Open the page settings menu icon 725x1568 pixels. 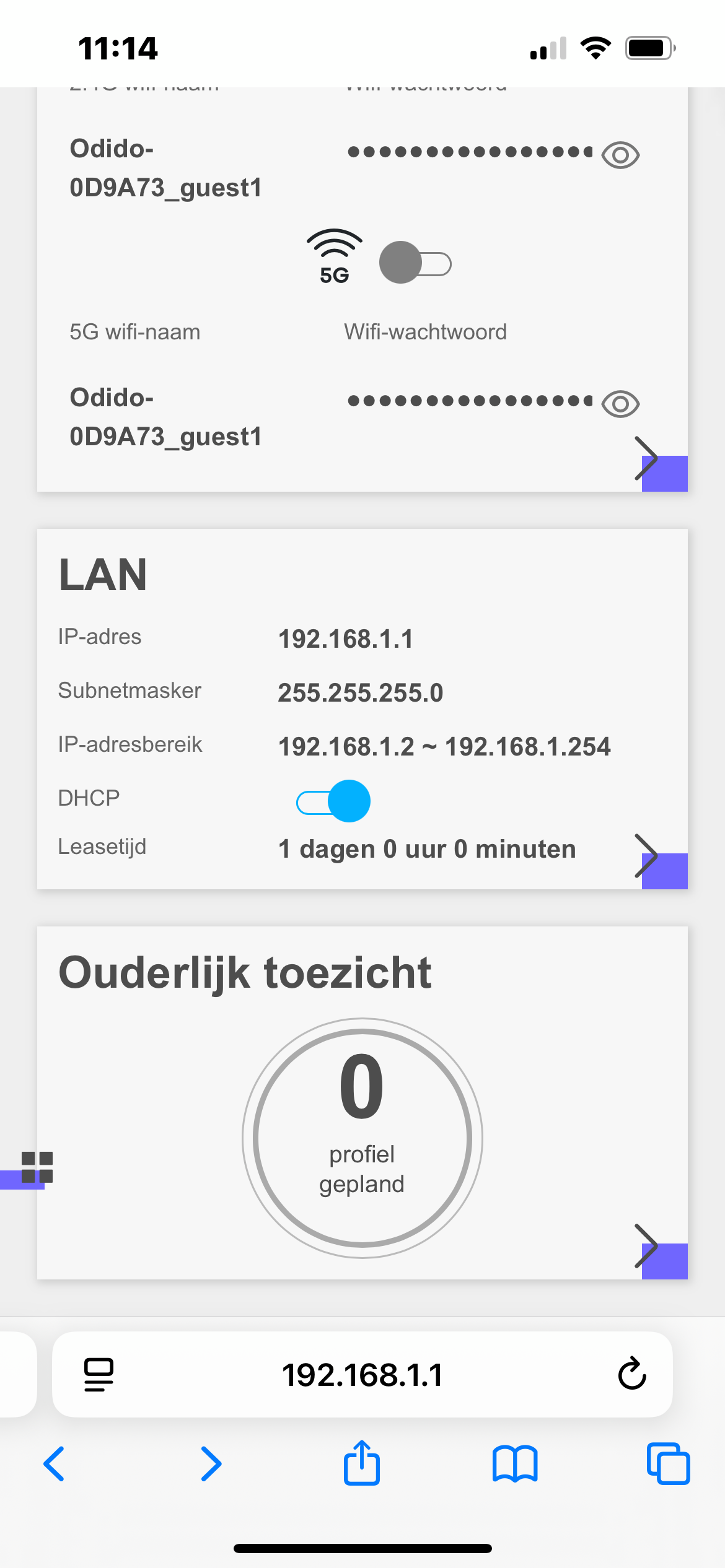click(x=99, y=1375)
